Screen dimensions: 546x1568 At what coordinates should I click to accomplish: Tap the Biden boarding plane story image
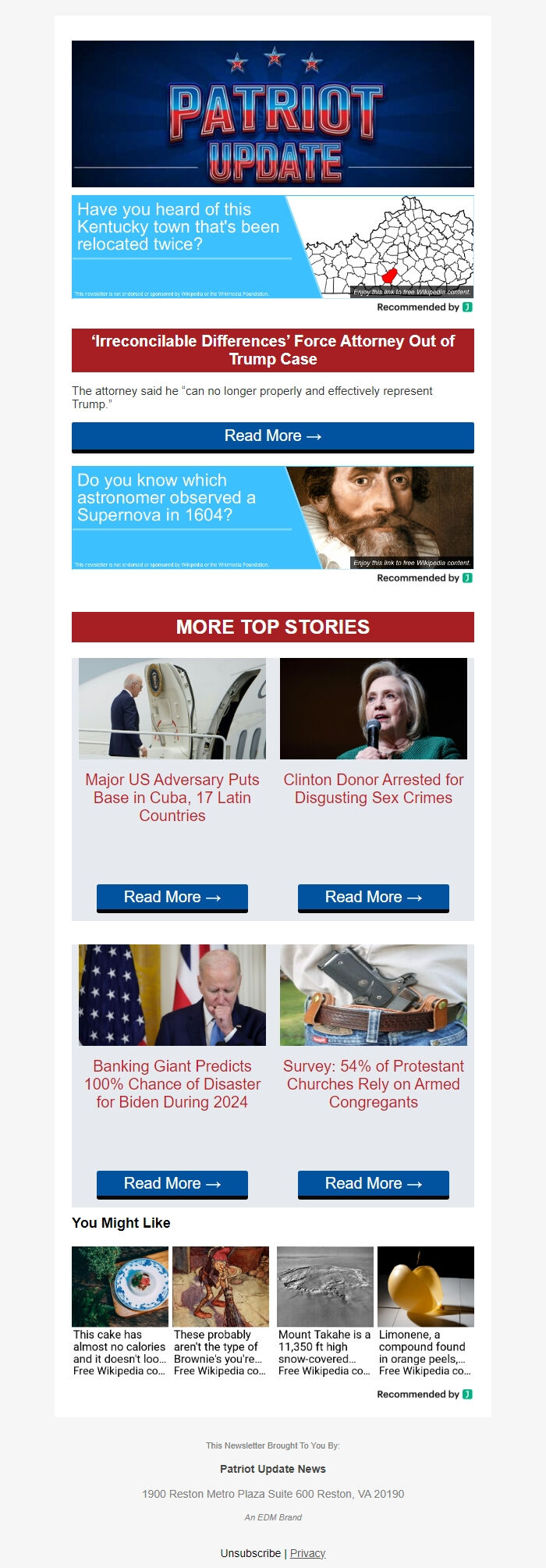(x=172, y=709)
